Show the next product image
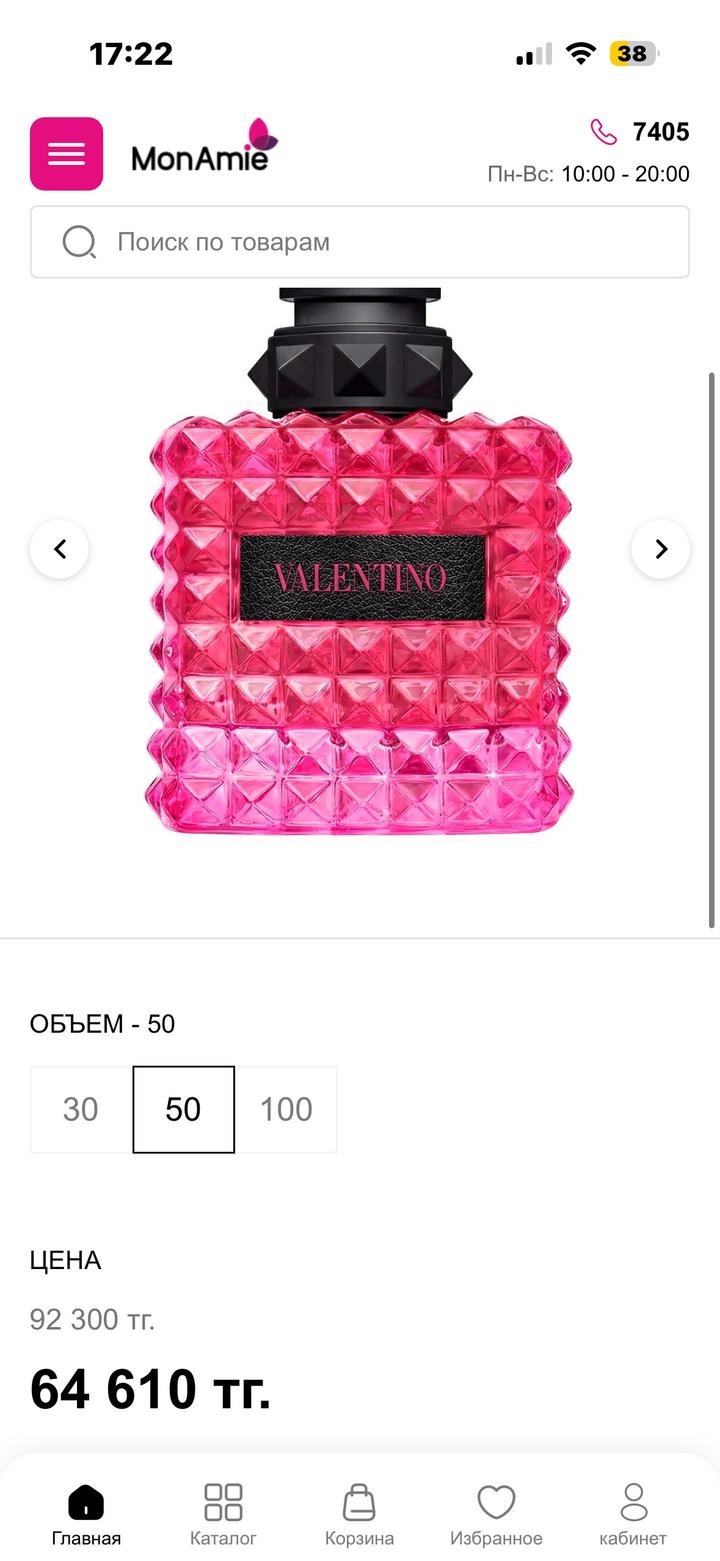The image size is (720, 1561). click(x=660, y=549)
